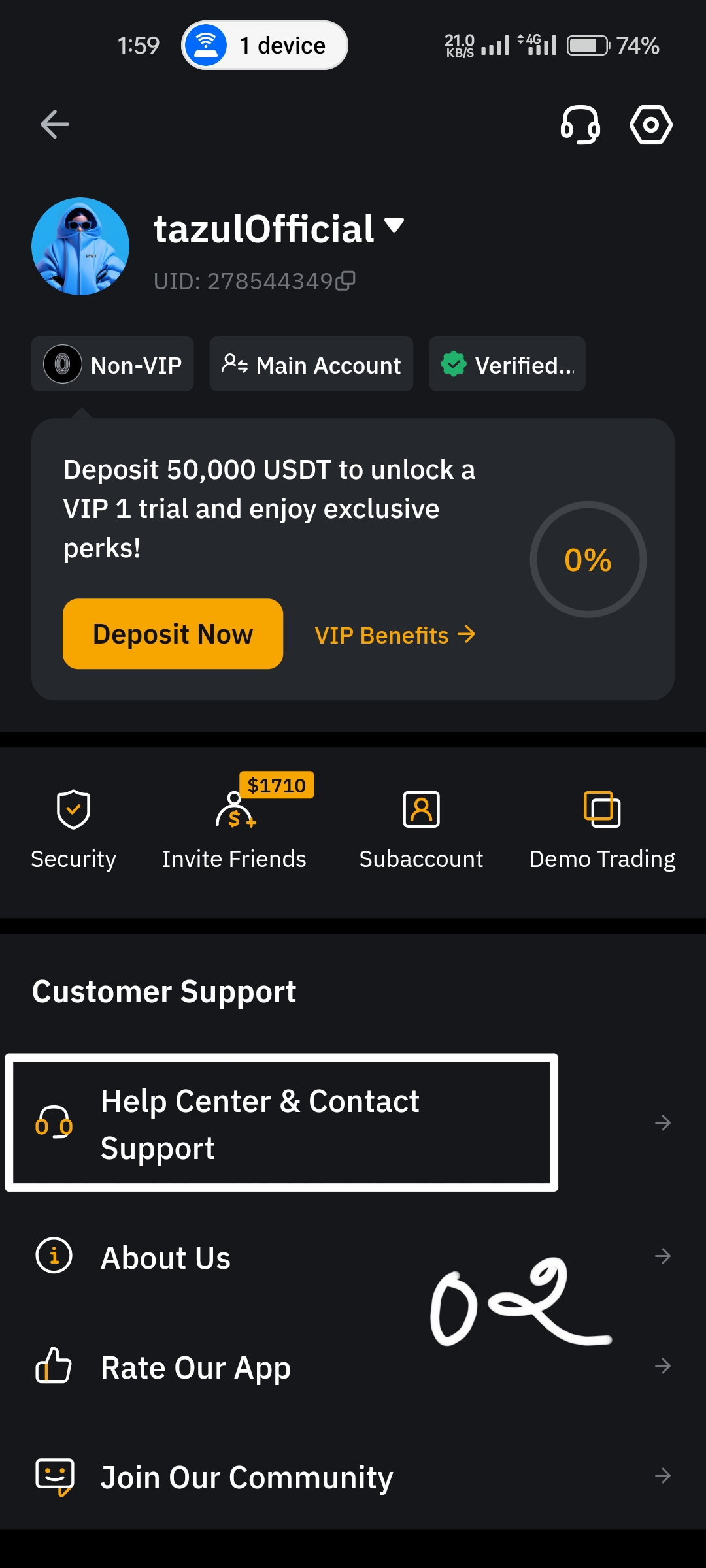This screenshot has width=706, height=1568.
Task: Open customer service headset icon
Action: (x=580, y=124)
